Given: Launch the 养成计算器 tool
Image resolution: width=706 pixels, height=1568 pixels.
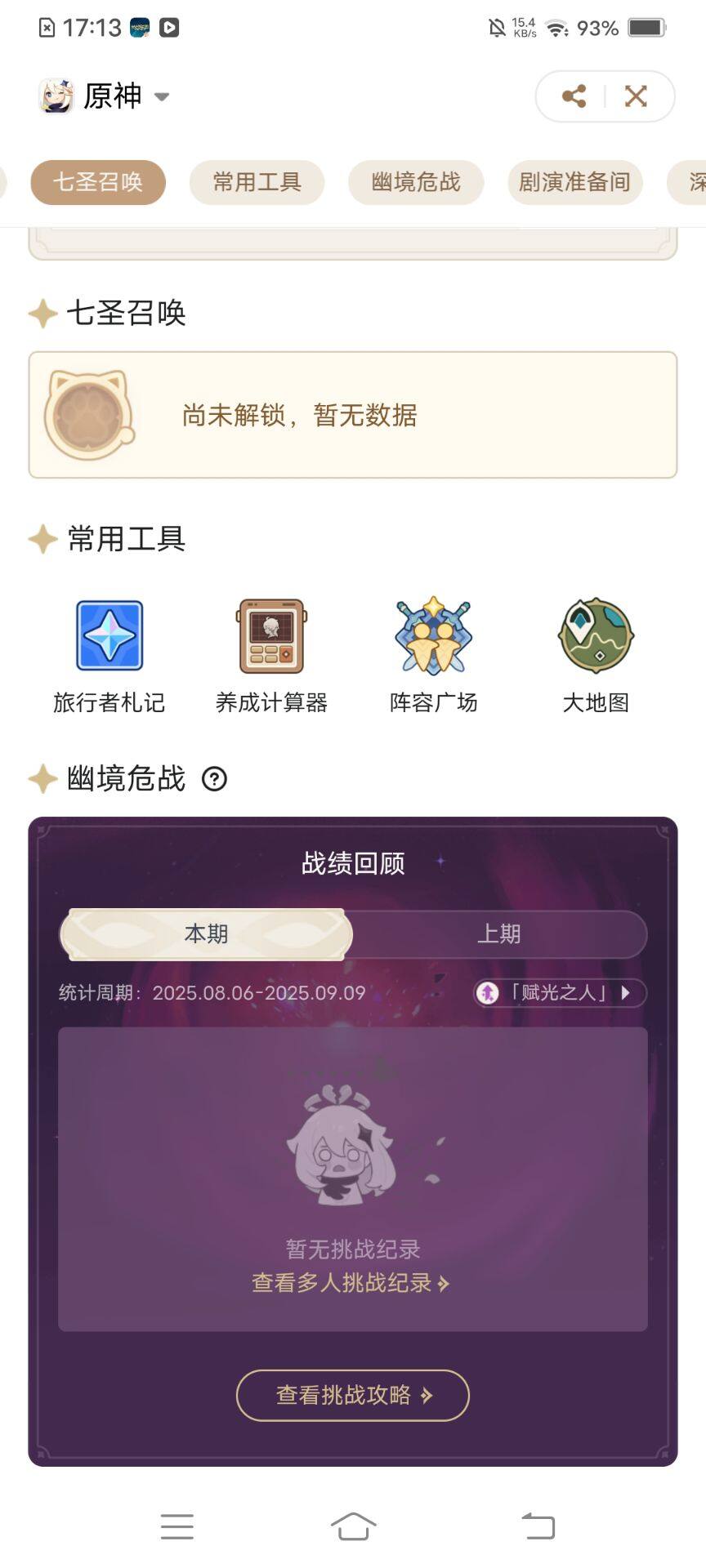Looking at the screenshot, I should [271, 656].
